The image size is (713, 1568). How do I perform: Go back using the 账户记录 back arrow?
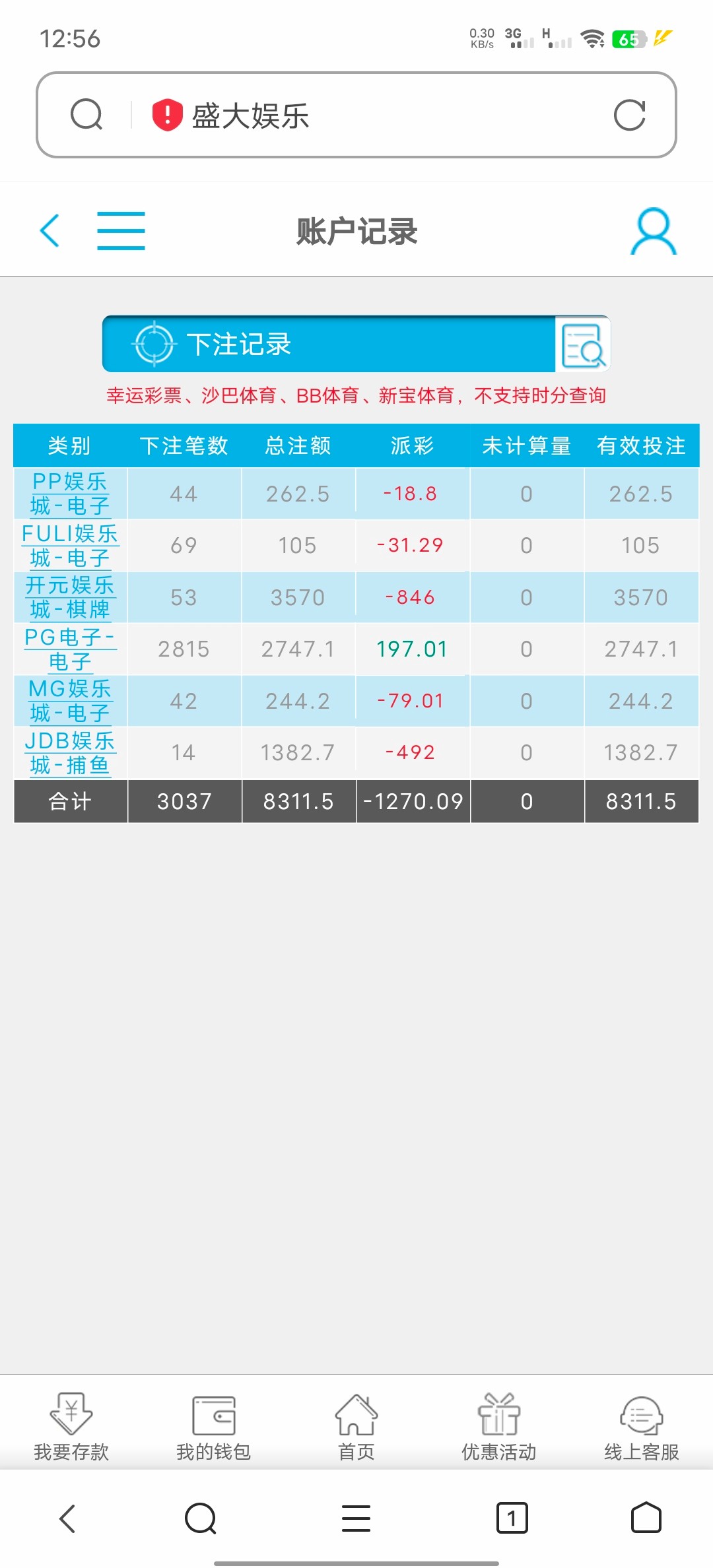(x=50, y=231)
